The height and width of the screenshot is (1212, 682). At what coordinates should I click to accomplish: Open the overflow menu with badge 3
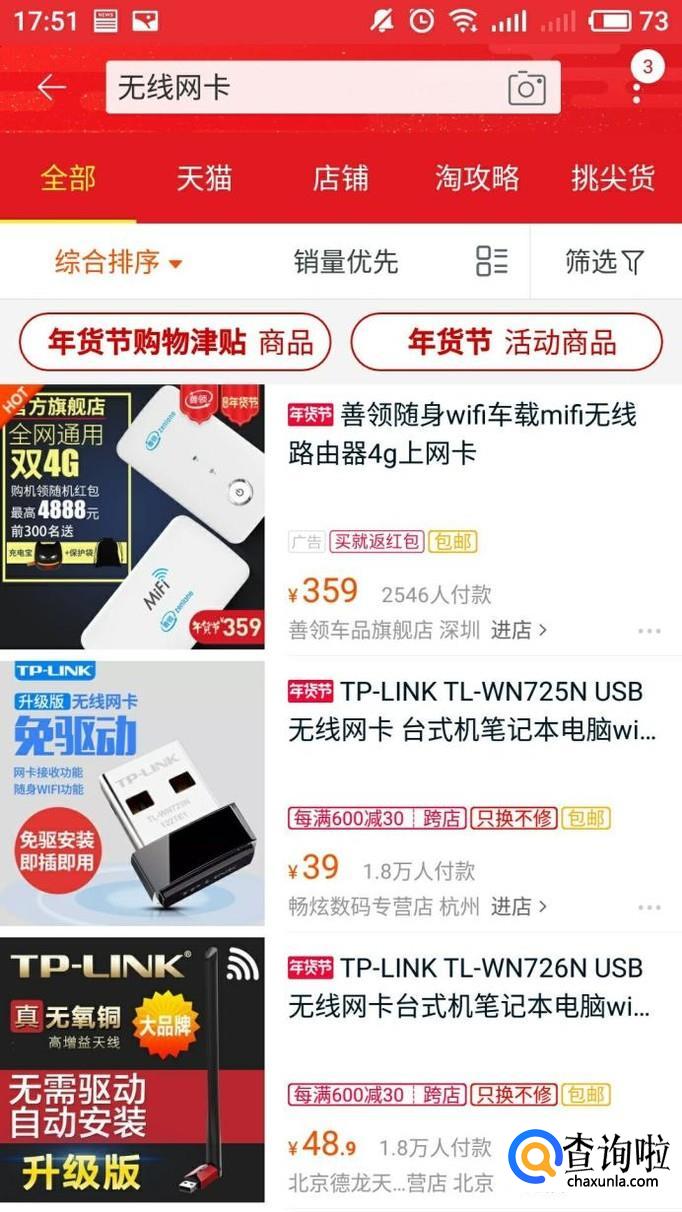click(639, 80)
